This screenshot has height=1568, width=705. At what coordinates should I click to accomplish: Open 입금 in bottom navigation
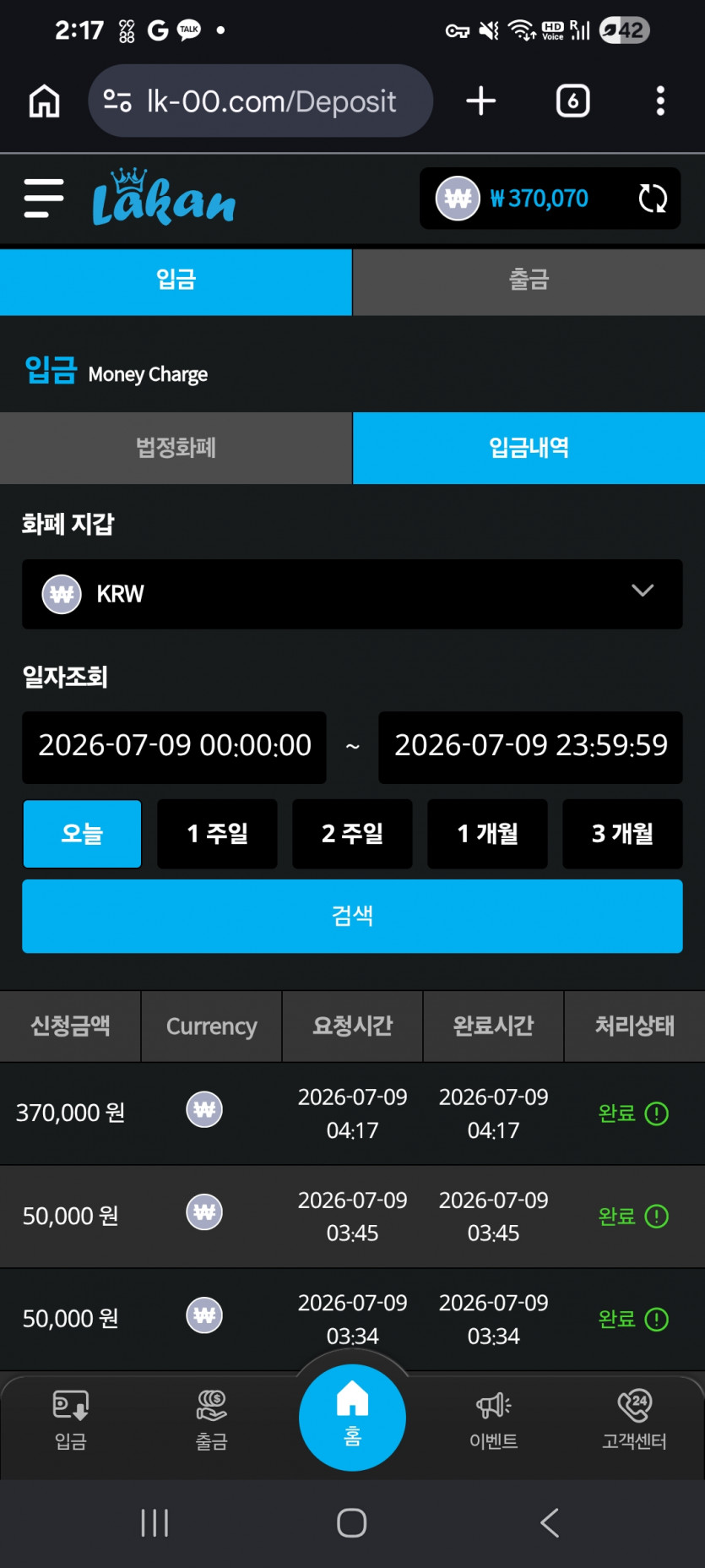(71, 1420)
